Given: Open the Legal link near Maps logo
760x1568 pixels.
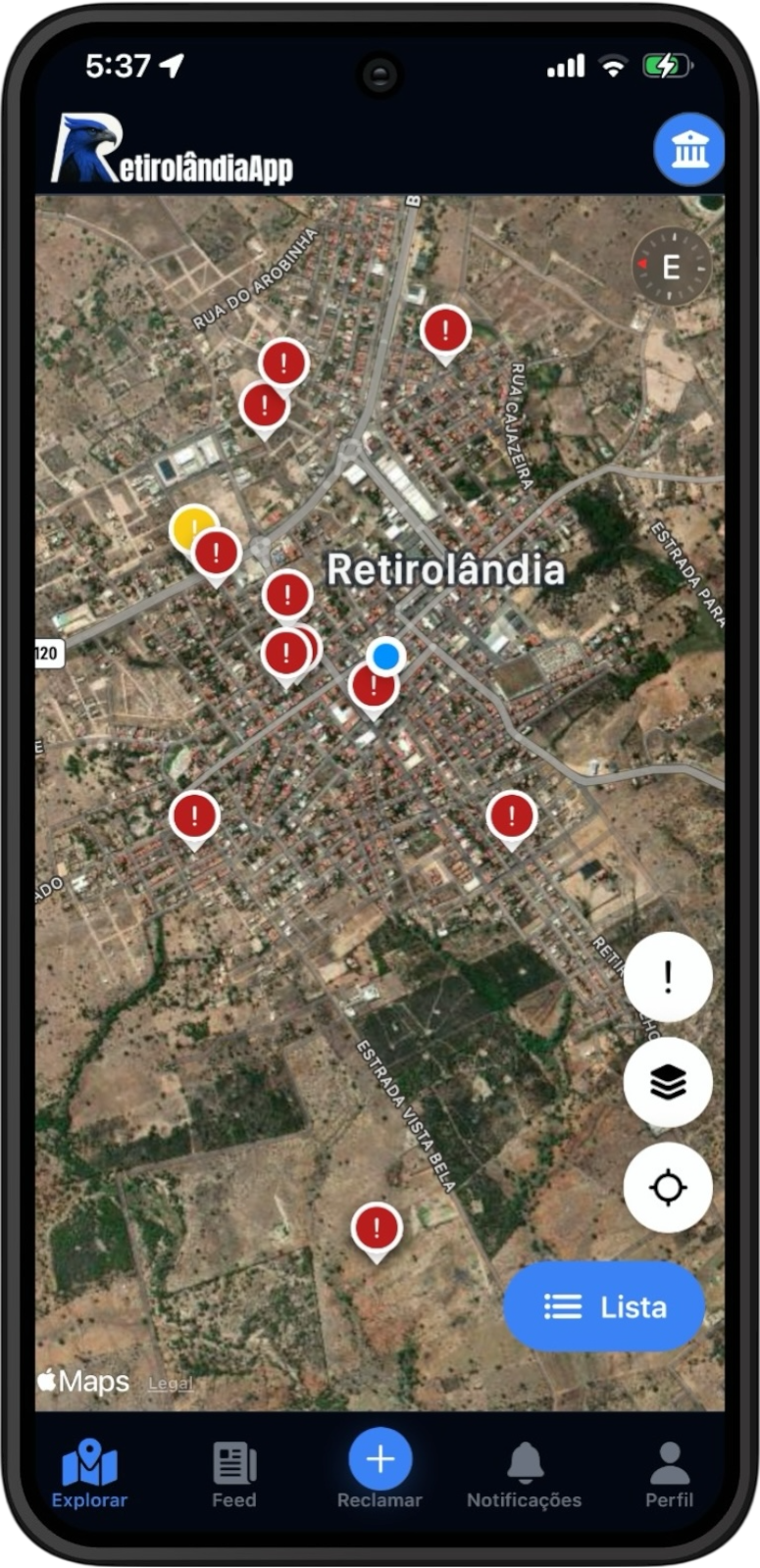Looking at the screenshot, I should tap(169, 1382).
